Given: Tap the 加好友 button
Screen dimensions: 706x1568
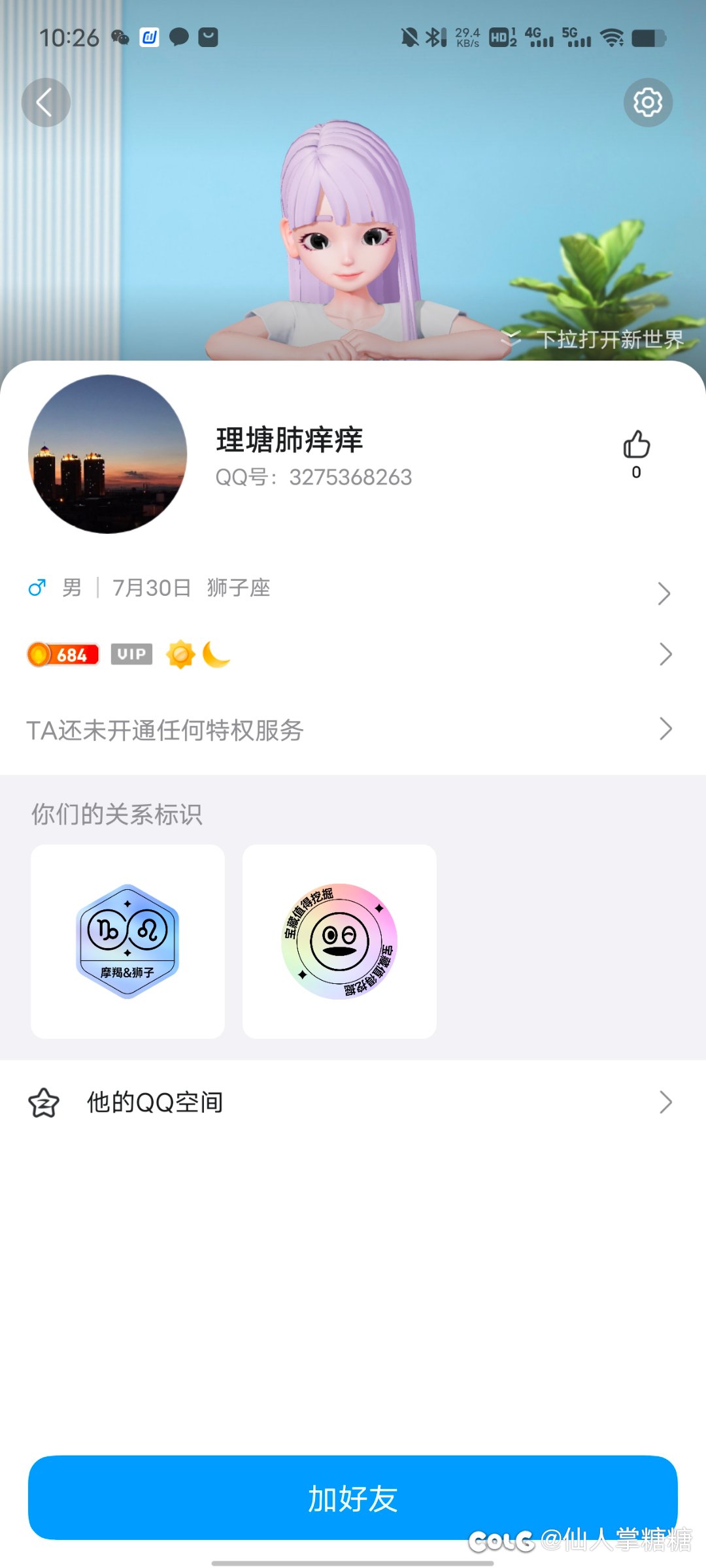Looking at the screenshot, I should 353,1497.
